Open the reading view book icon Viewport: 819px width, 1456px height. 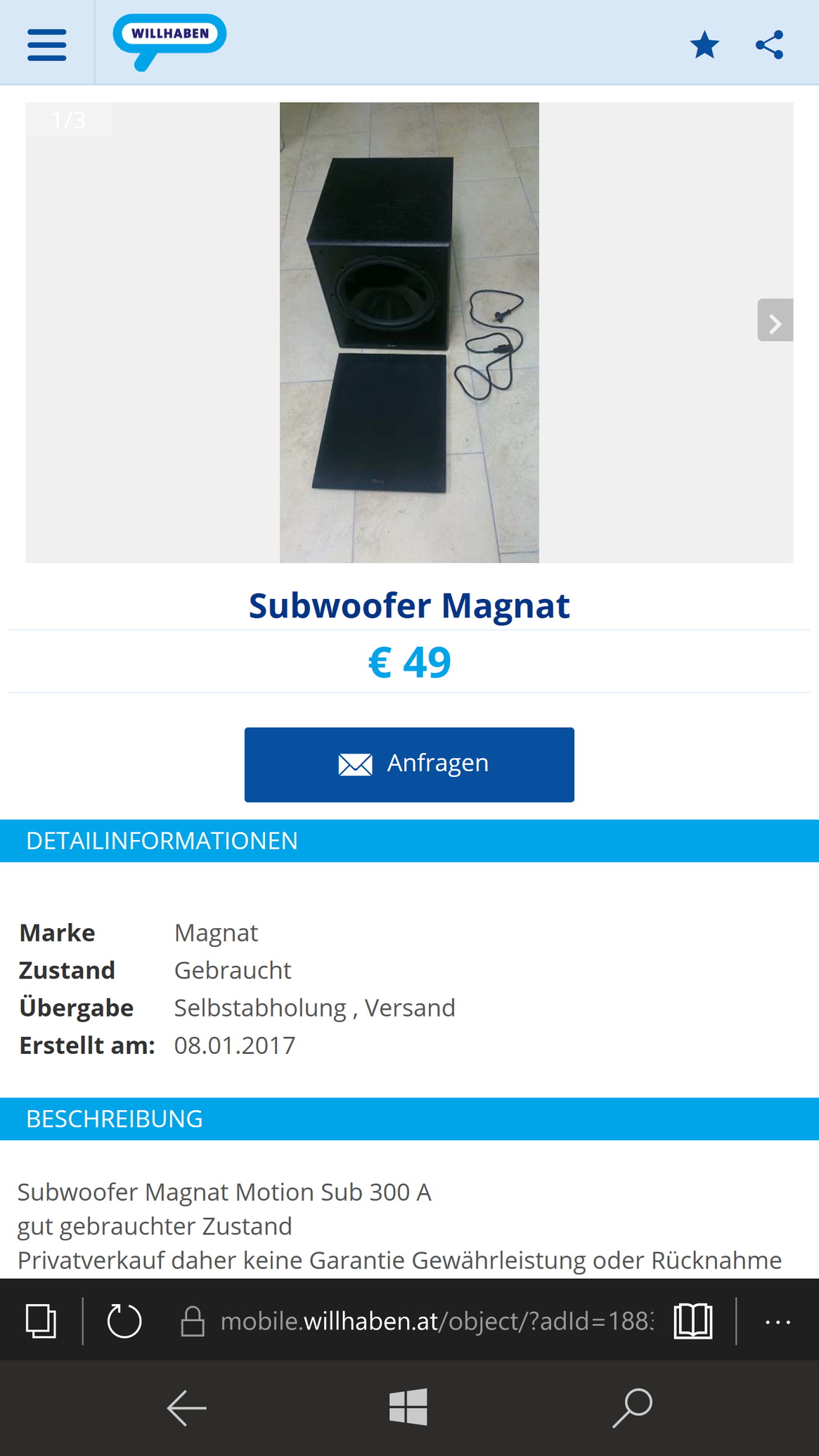coord(693,1321)
